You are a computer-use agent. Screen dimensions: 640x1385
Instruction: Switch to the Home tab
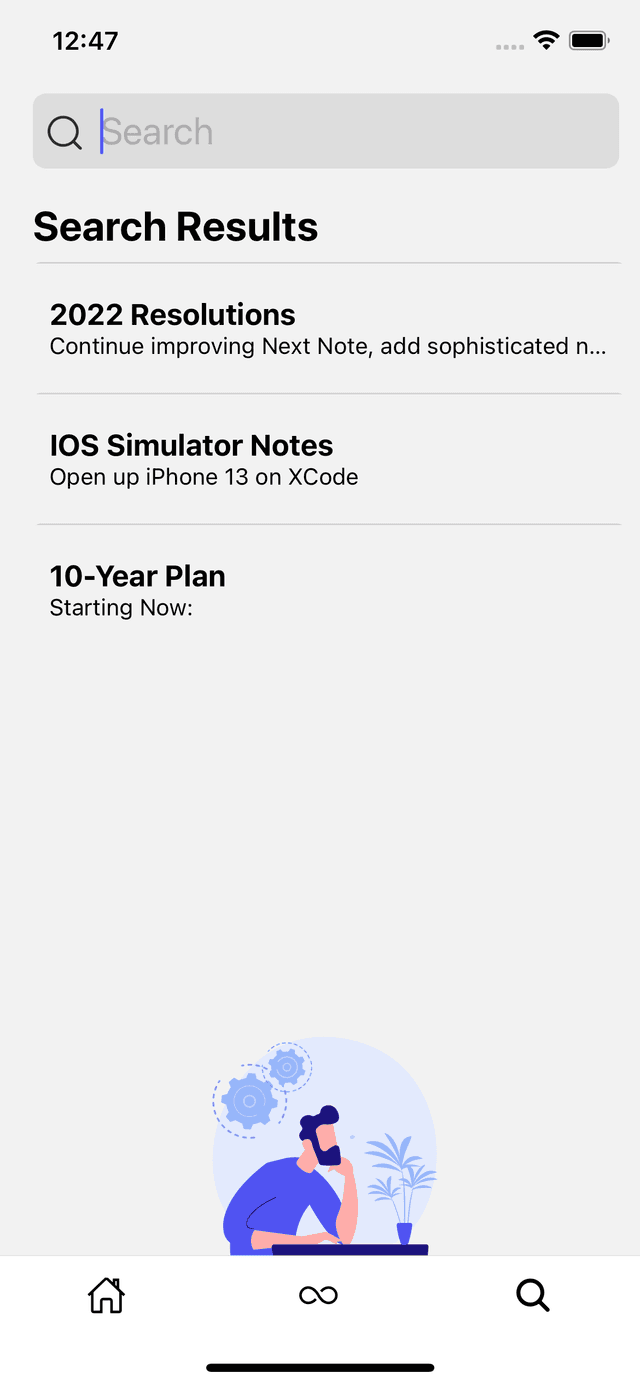[106, 1295]
